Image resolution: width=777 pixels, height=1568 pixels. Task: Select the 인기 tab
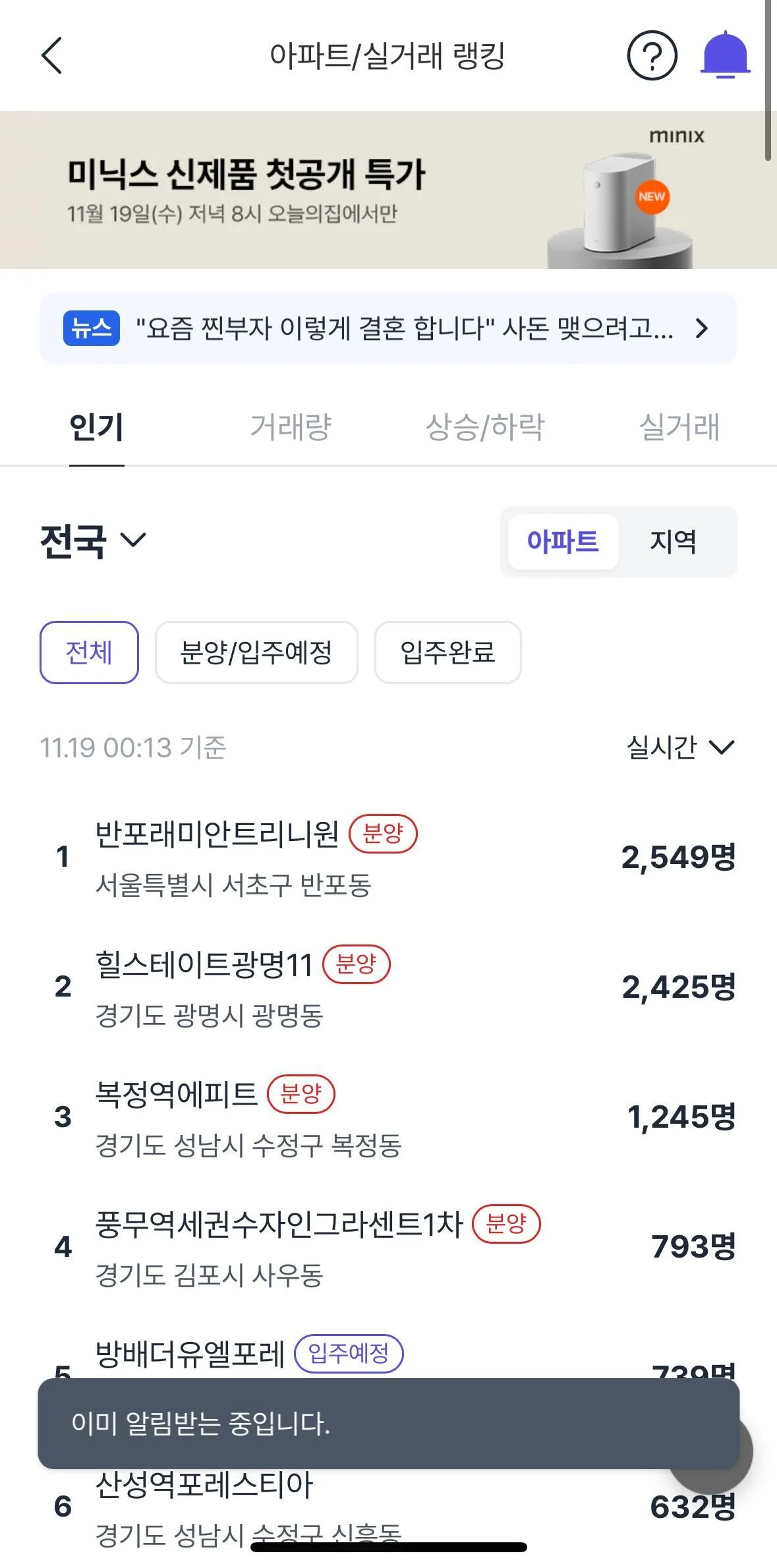point(97,427)
